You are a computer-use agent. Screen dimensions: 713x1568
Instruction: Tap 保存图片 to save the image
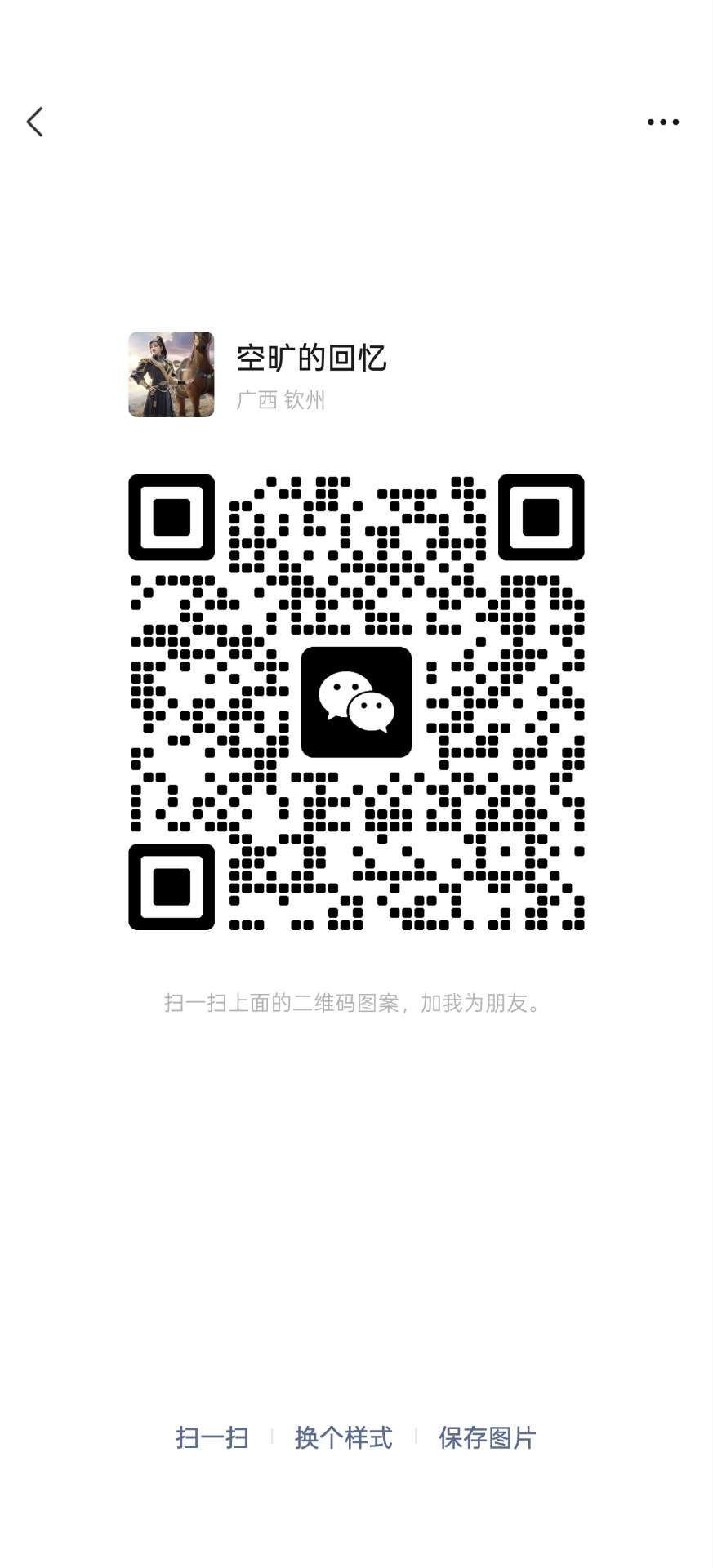[x=488, y=1437]
